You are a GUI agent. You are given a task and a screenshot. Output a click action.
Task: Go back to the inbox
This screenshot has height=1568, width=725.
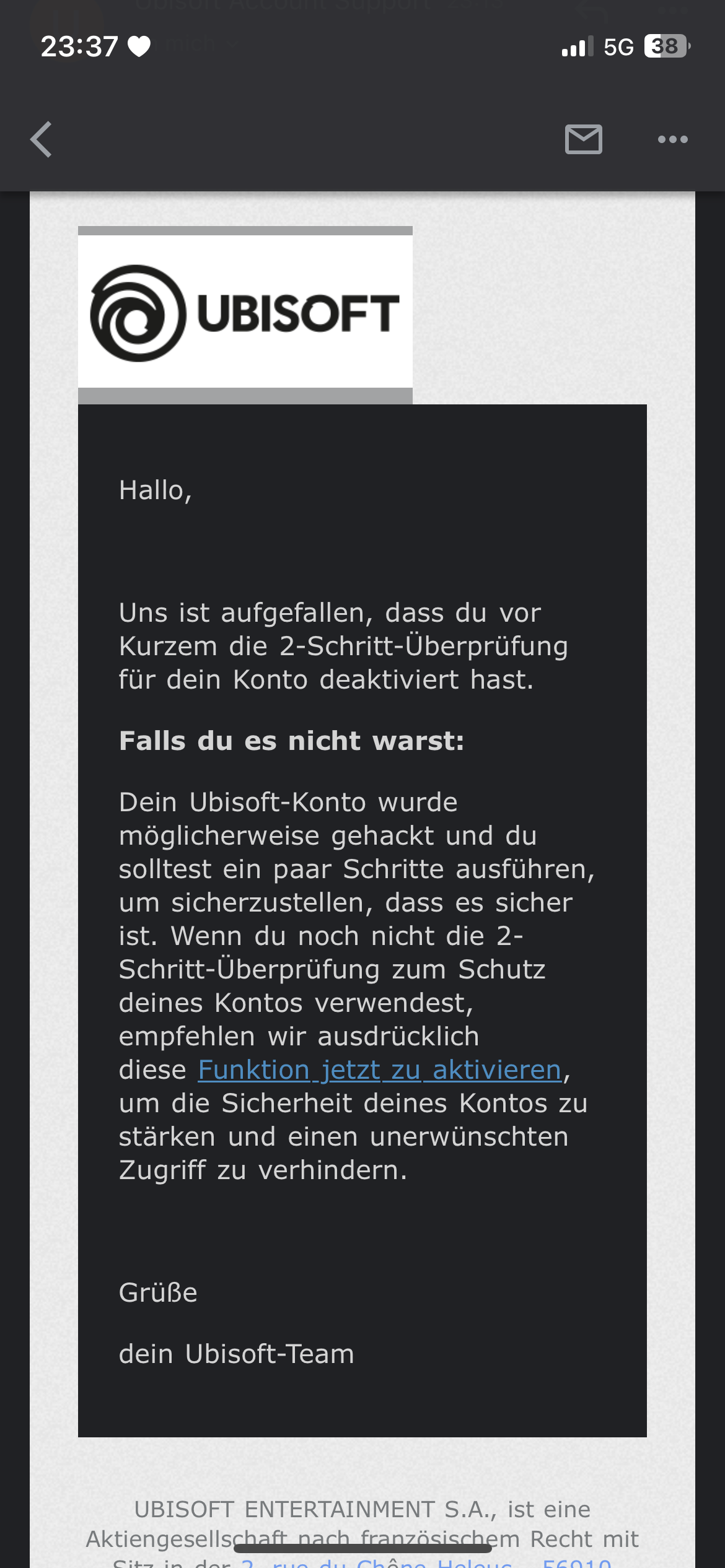click(x=42, y=139)
